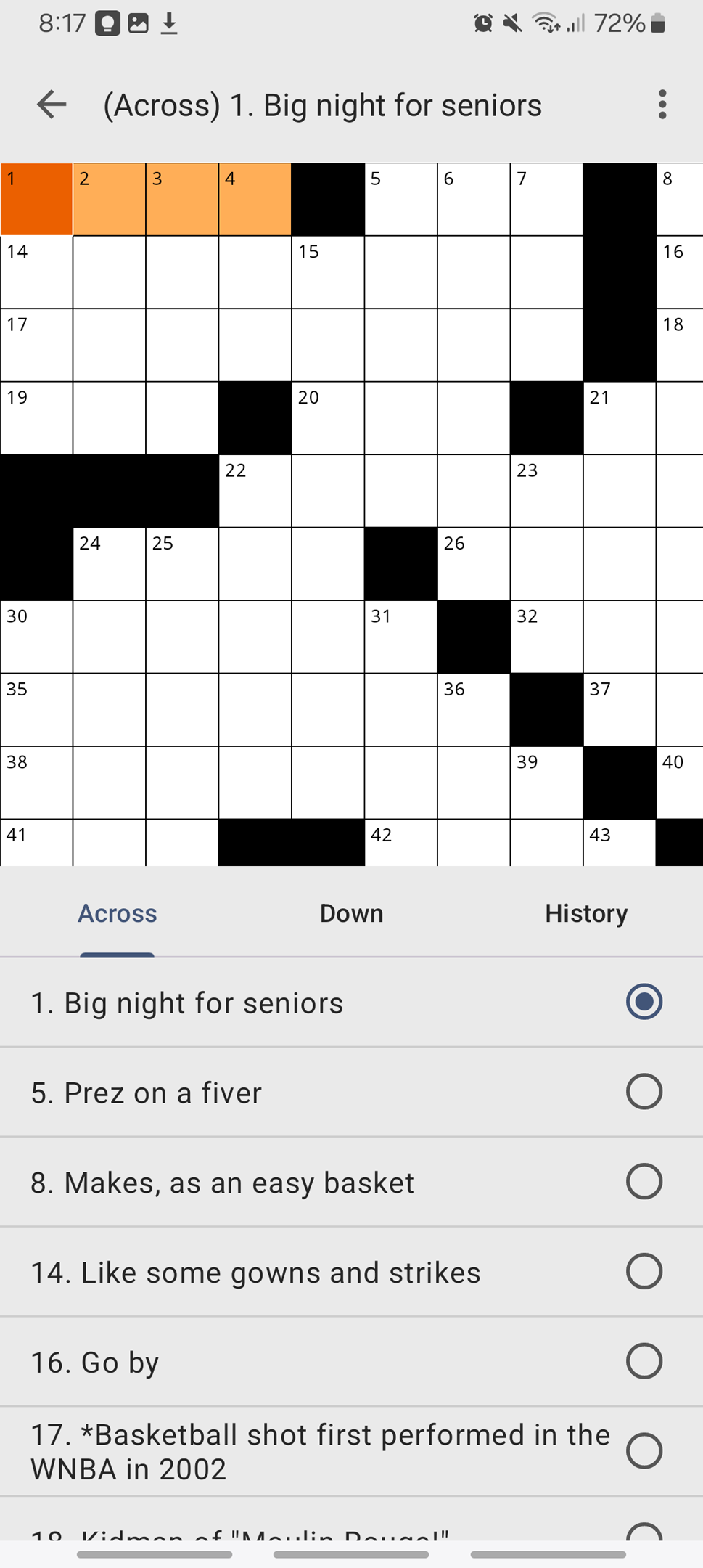Click crossword cell numbered 20
The width and height of the screenshot is (703, 1568).
pyautogui.click(x=328, y=417)
